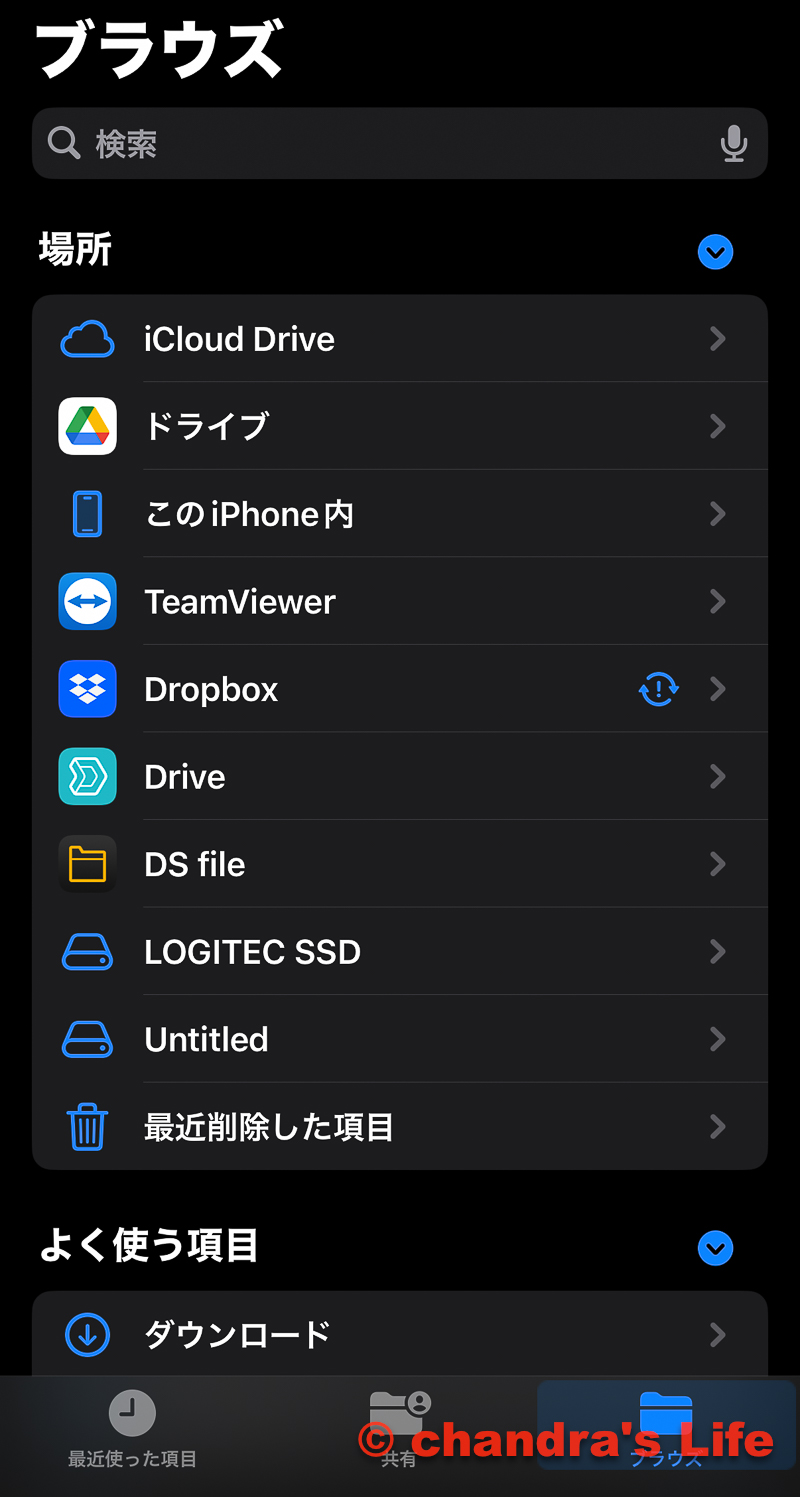The height and width of the screenshot is (1497, 800).
Task: Open the ダウンロード folder
Action: pyautogui.click(x=400, y=1334)
